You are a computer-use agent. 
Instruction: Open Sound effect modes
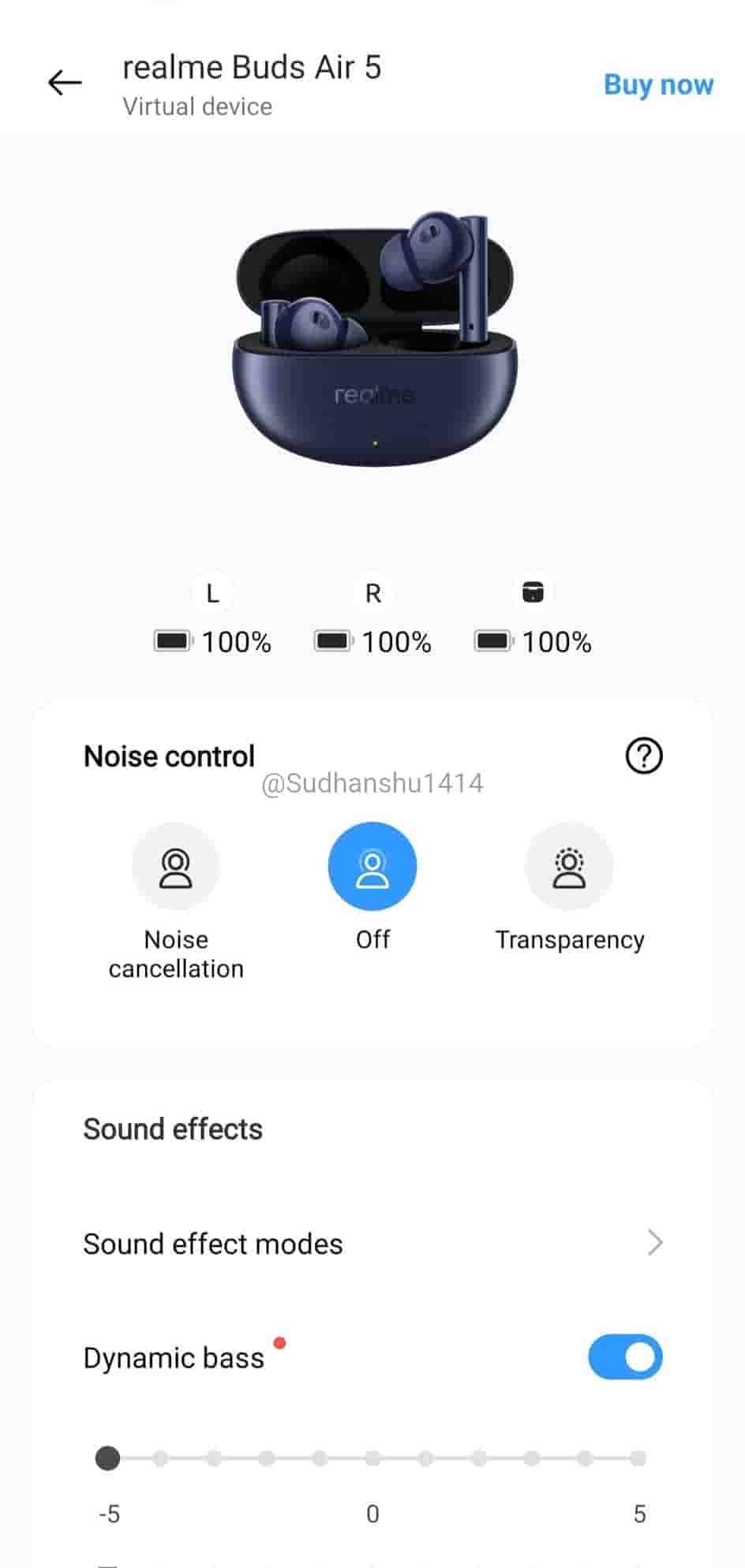tap(372, 1244)
